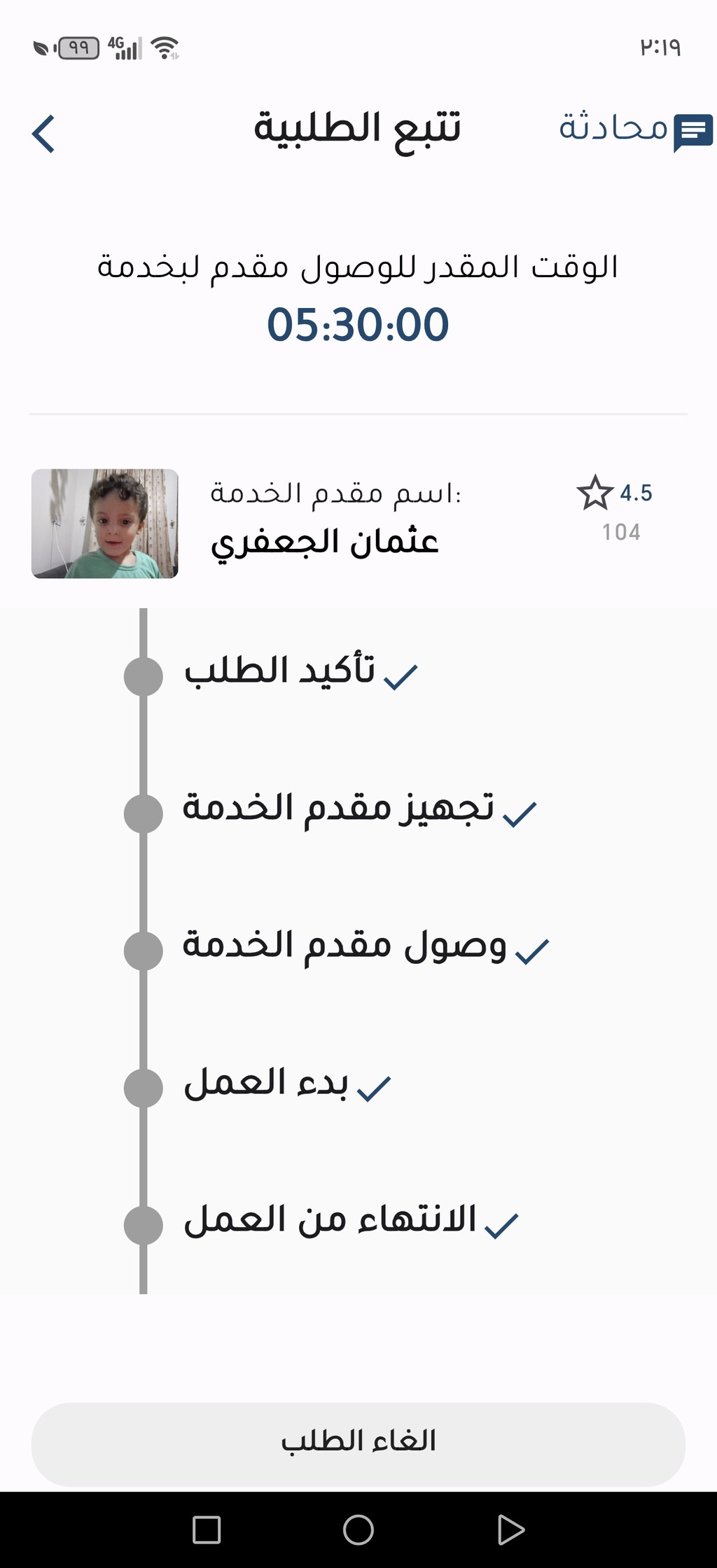The height and width of the screenshot is (1568, 717).
Task: Open the محادثة chat button
Action: tap(636, 131)
